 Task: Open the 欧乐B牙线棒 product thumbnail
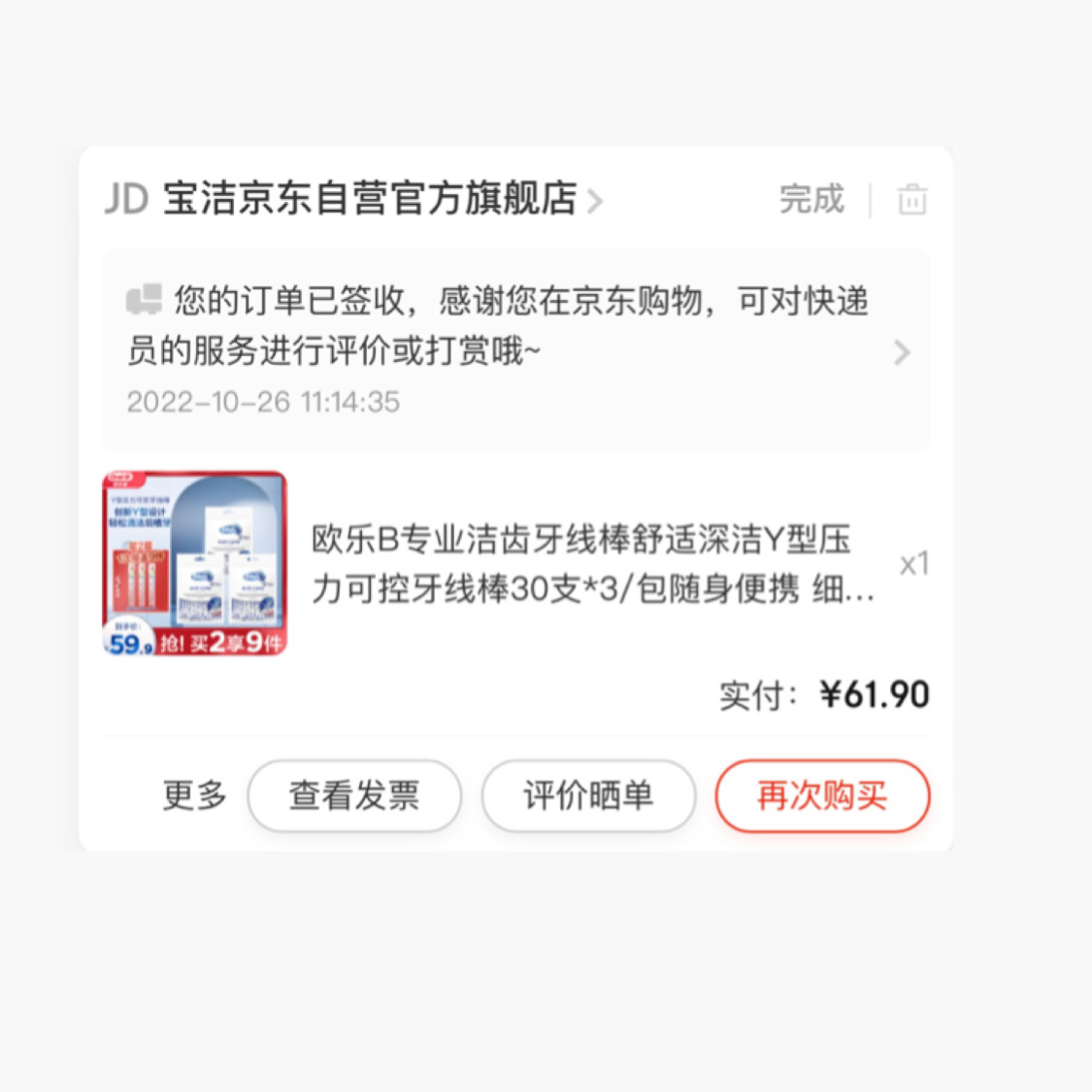click(x=195, y=563)
